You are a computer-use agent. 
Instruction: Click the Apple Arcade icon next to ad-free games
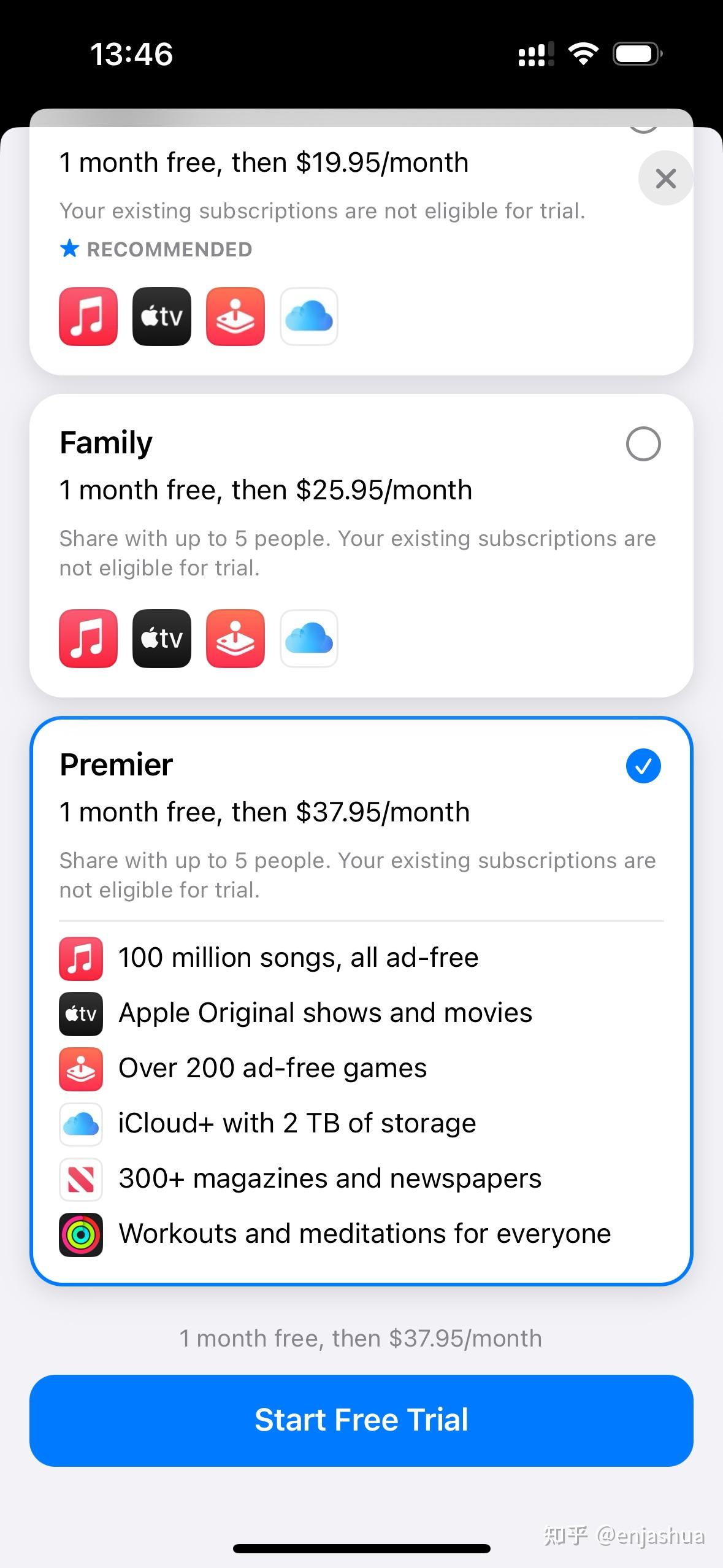(80, 1069)
